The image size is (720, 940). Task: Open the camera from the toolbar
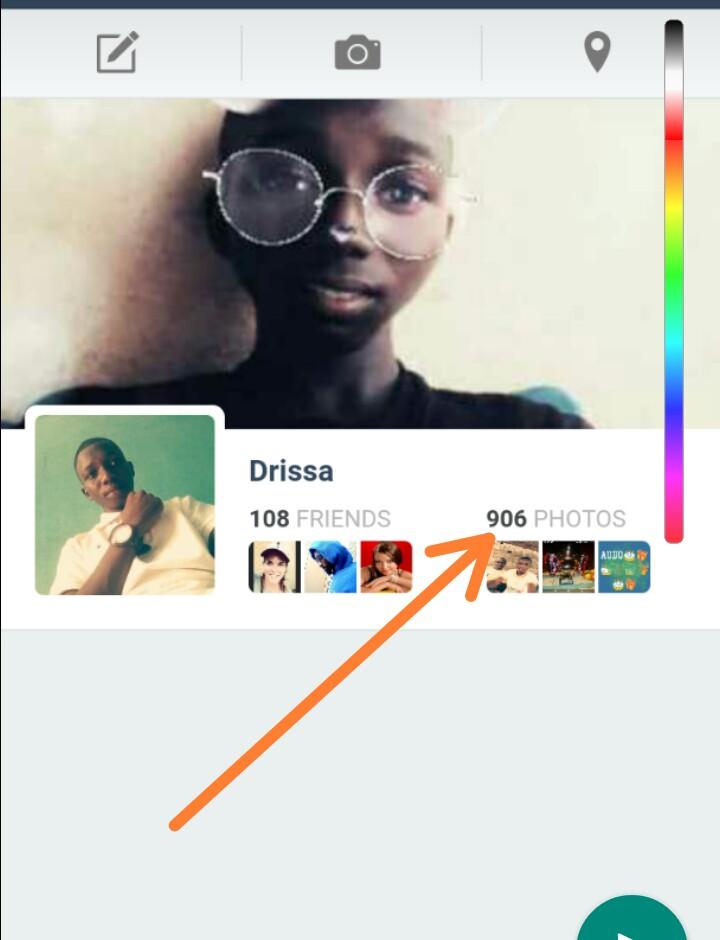(x=358, y=52)
